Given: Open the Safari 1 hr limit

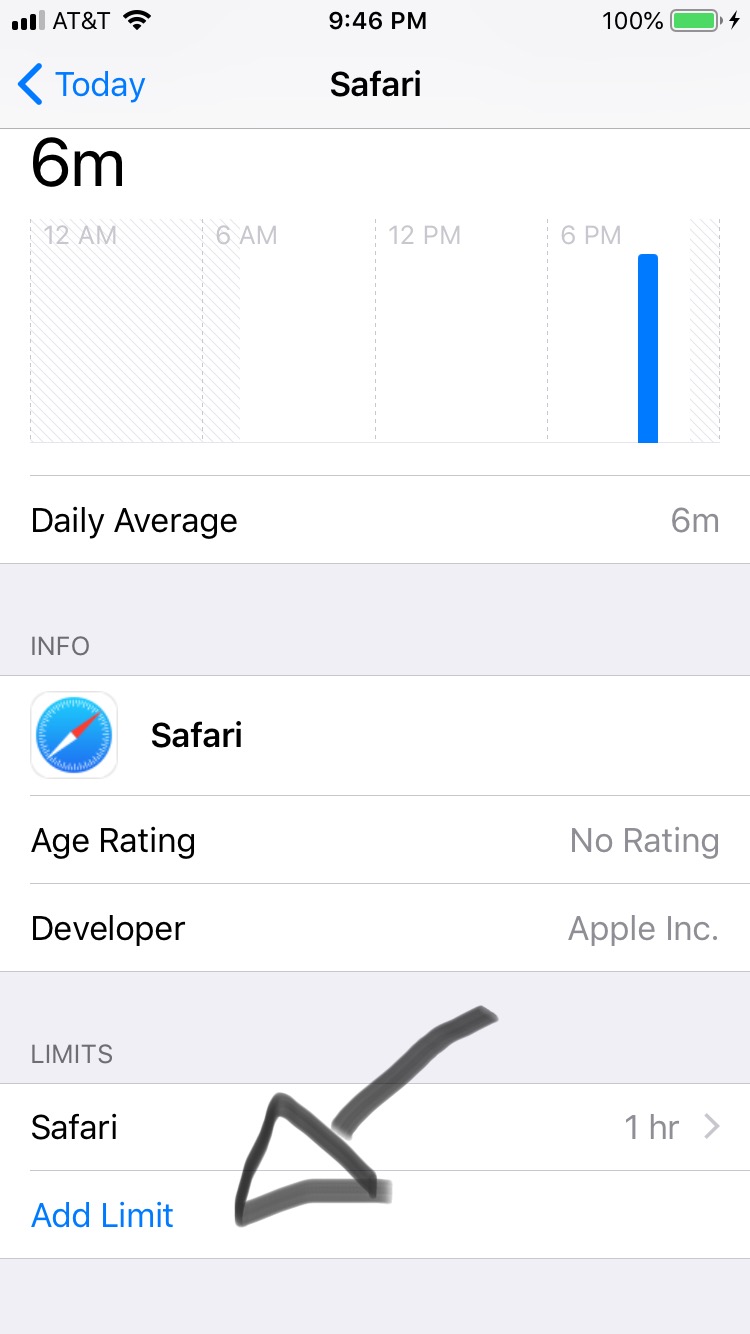Looking at the screenshot, I should [375, 1127].
